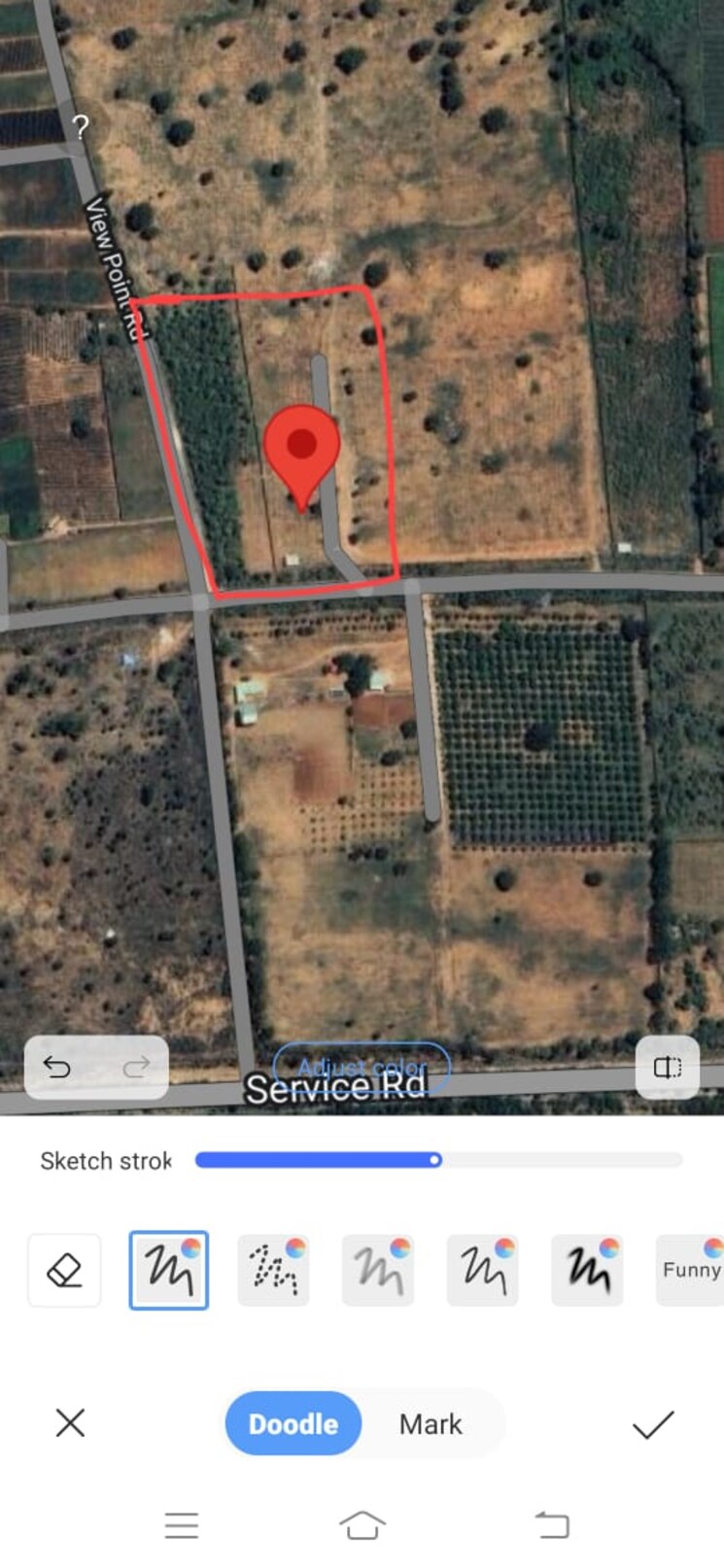The image size is (724, 1568).
Task: Undo the last doodle stroke
Action: click(x=57, y=1068)
